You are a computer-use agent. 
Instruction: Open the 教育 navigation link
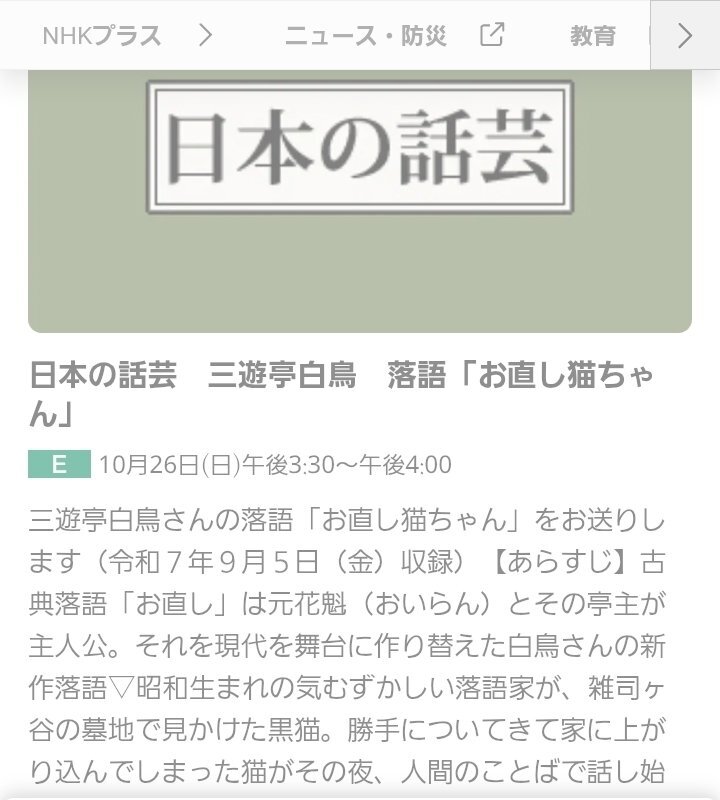[593, 36]
